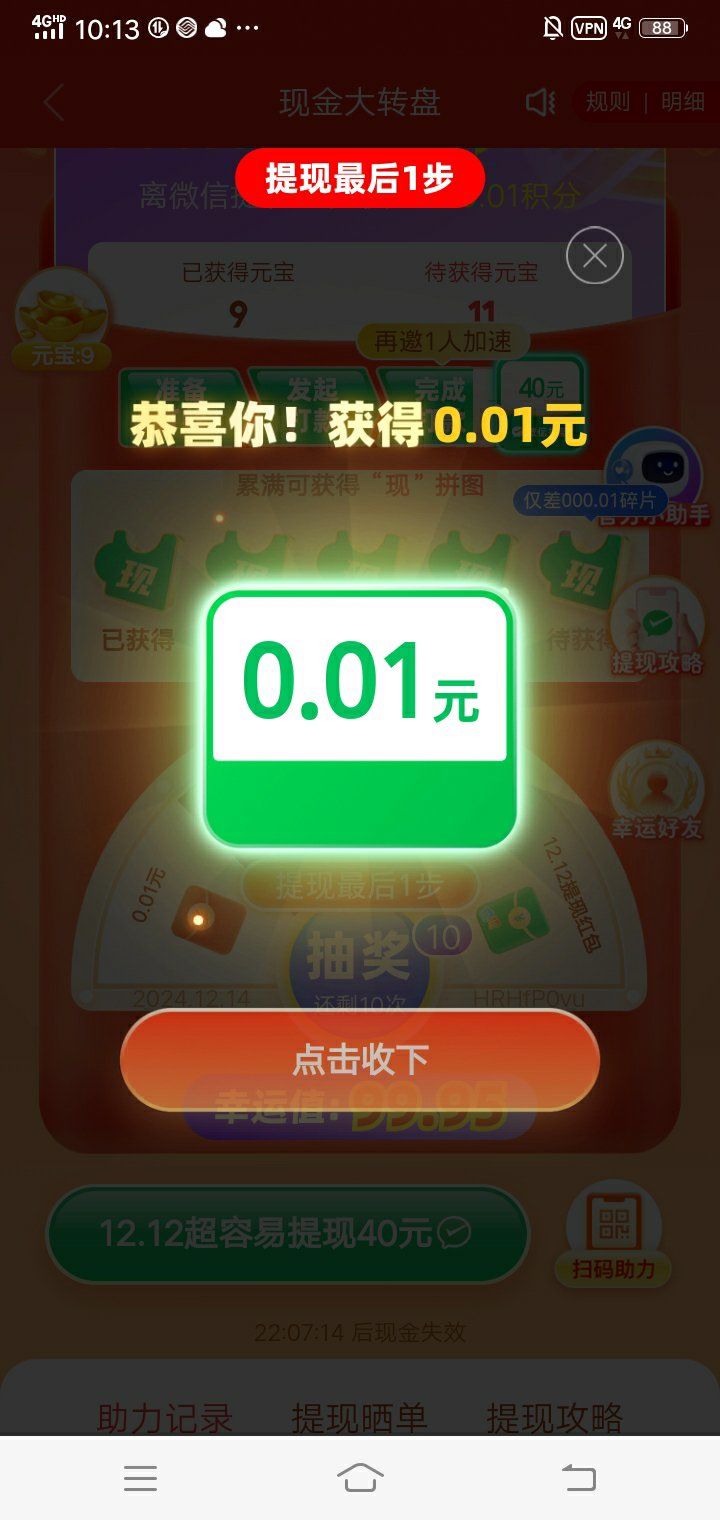
Task: Tap 点击收下 to accept the reward
Action: (x=360, y=1058)
